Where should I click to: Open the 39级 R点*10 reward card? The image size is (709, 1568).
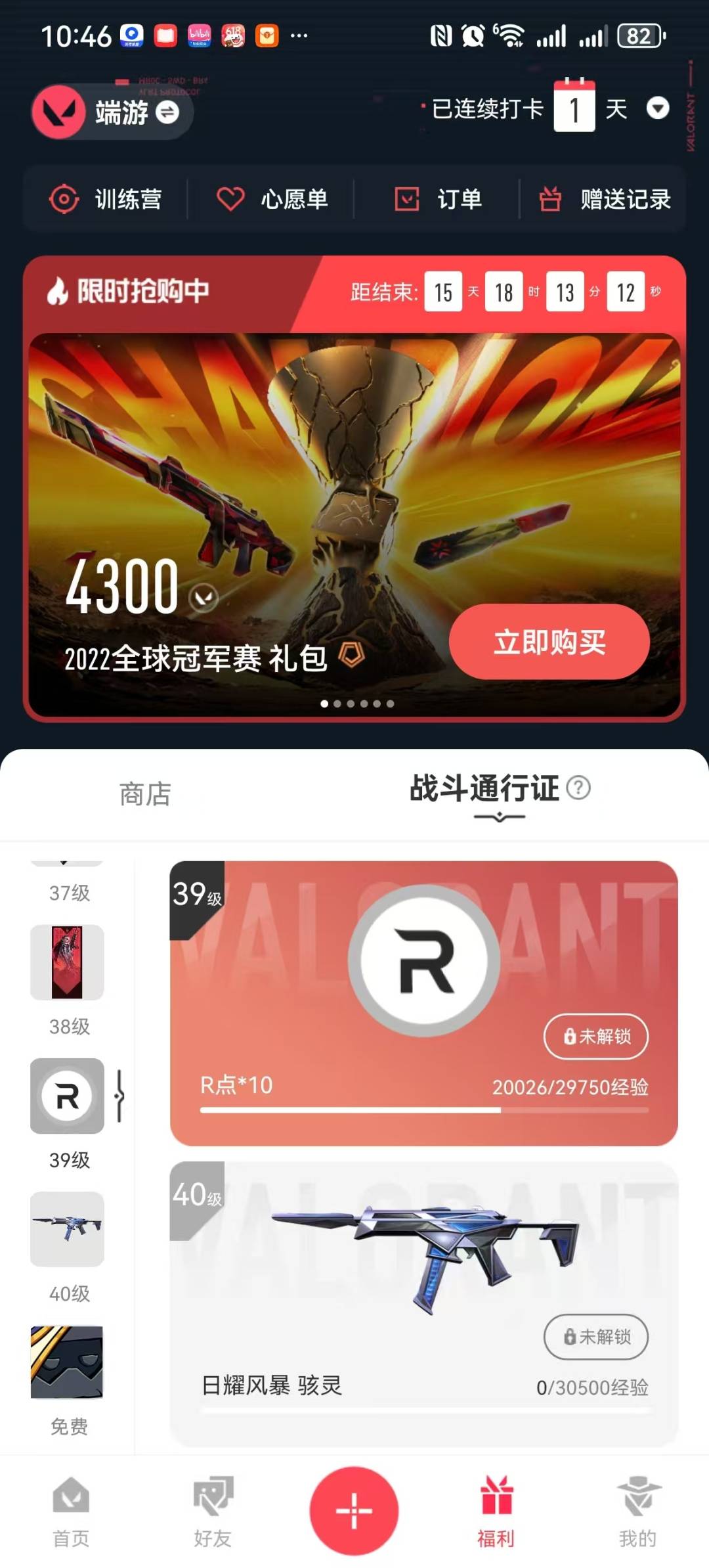pyautogui.click(x=423, y=1003)
